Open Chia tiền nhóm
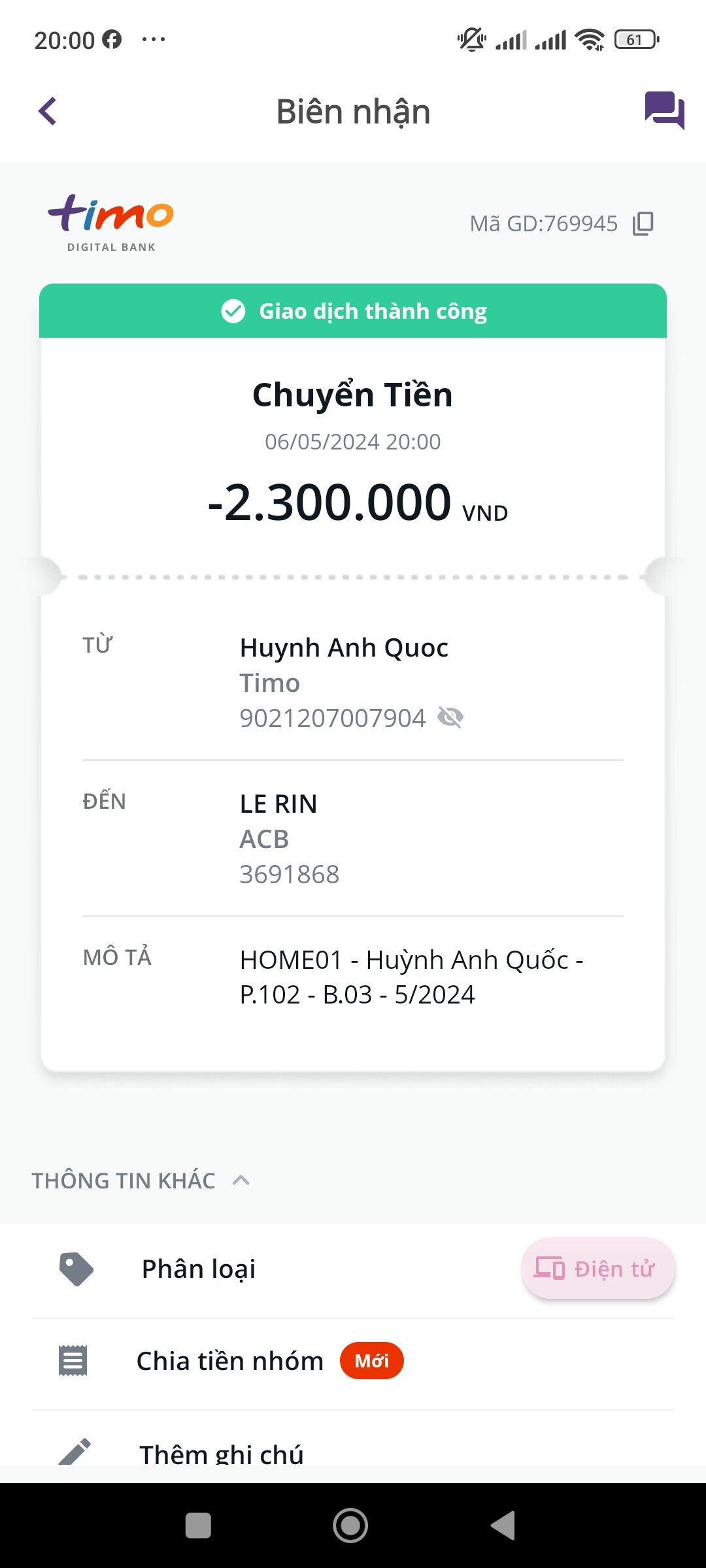706x1568 pixels. (230, 1362)
